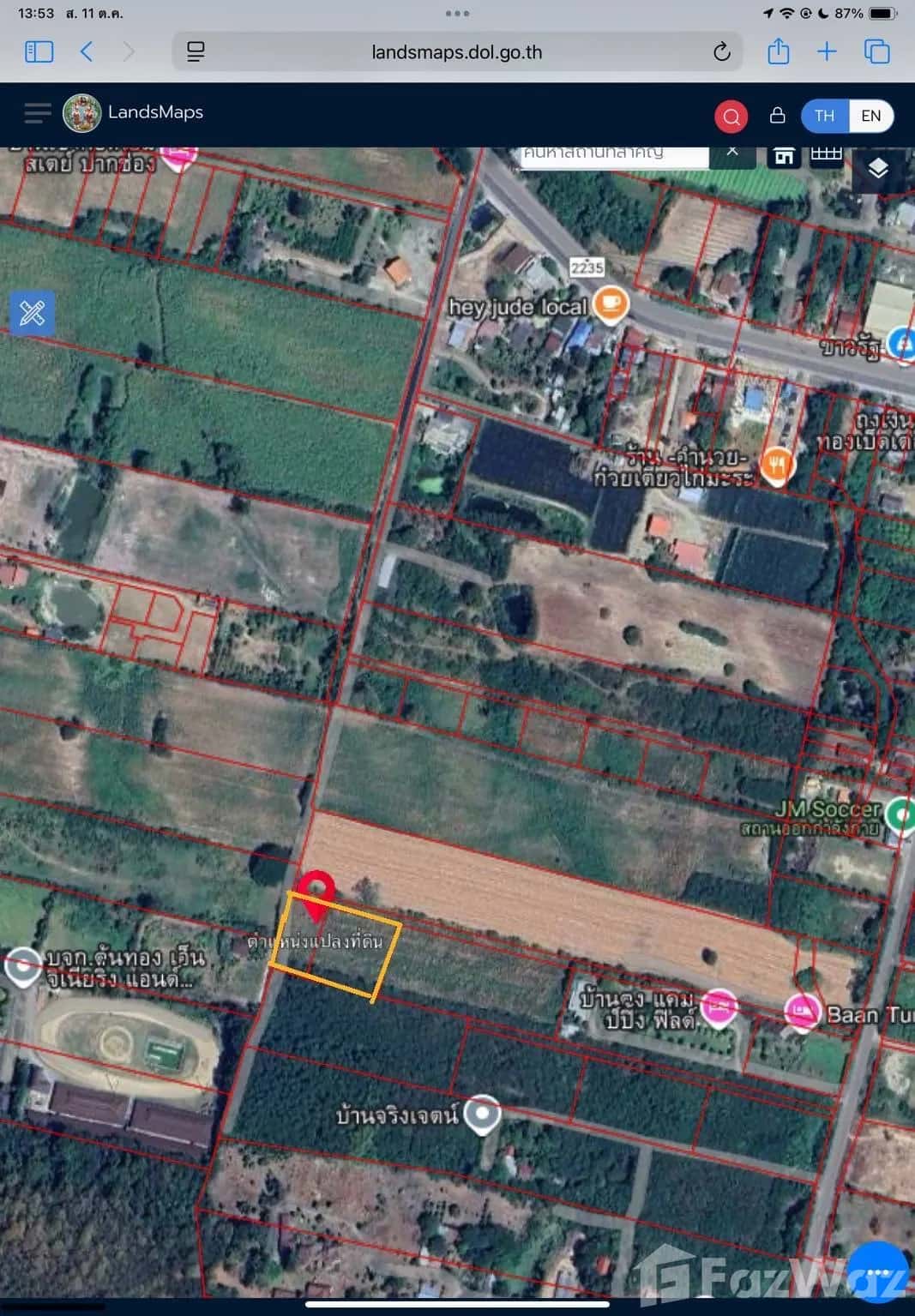
Task: Switch language to TH
Action: 824,116
